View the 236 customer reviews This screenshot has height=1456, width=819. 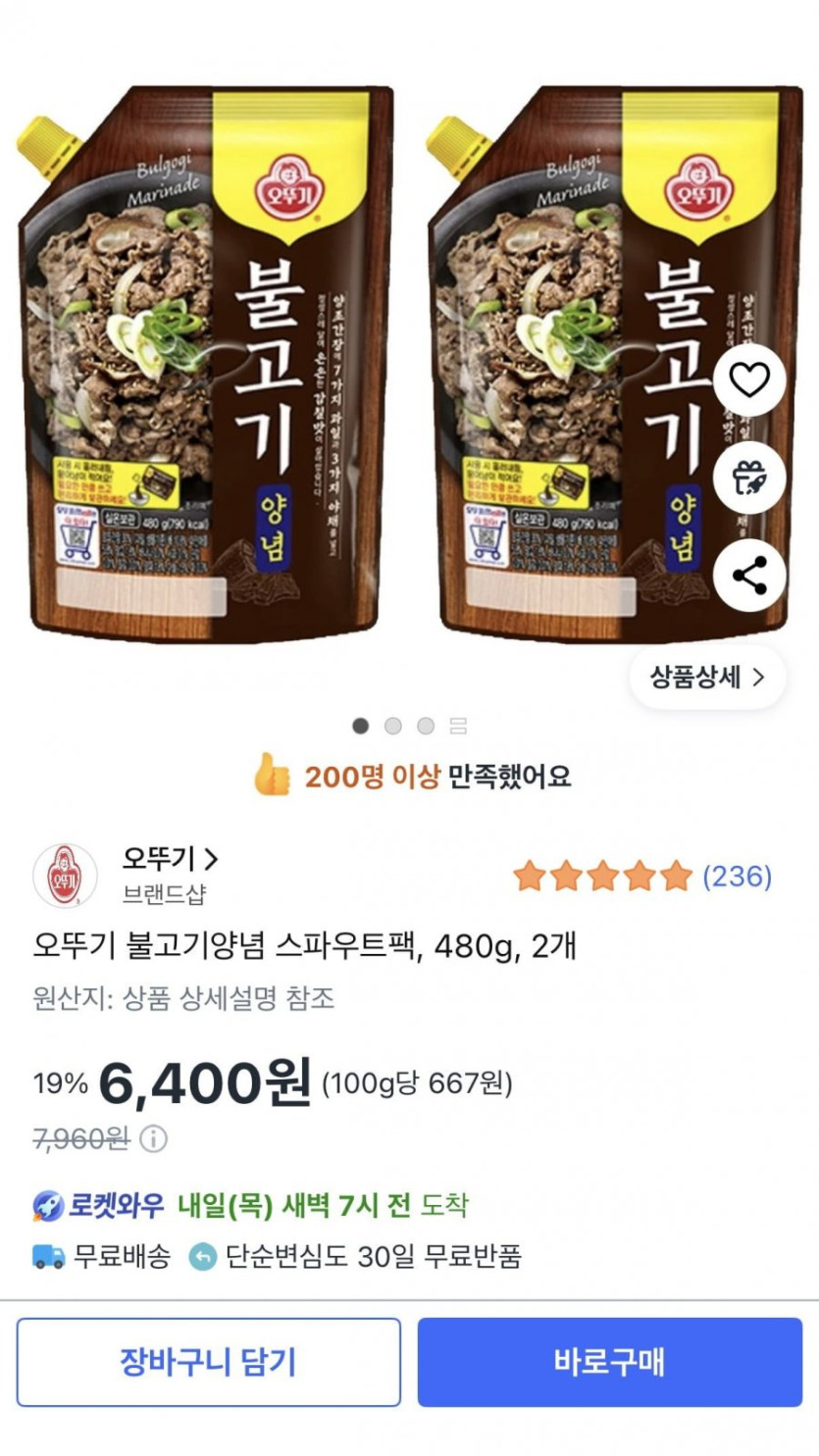[738, 876]
